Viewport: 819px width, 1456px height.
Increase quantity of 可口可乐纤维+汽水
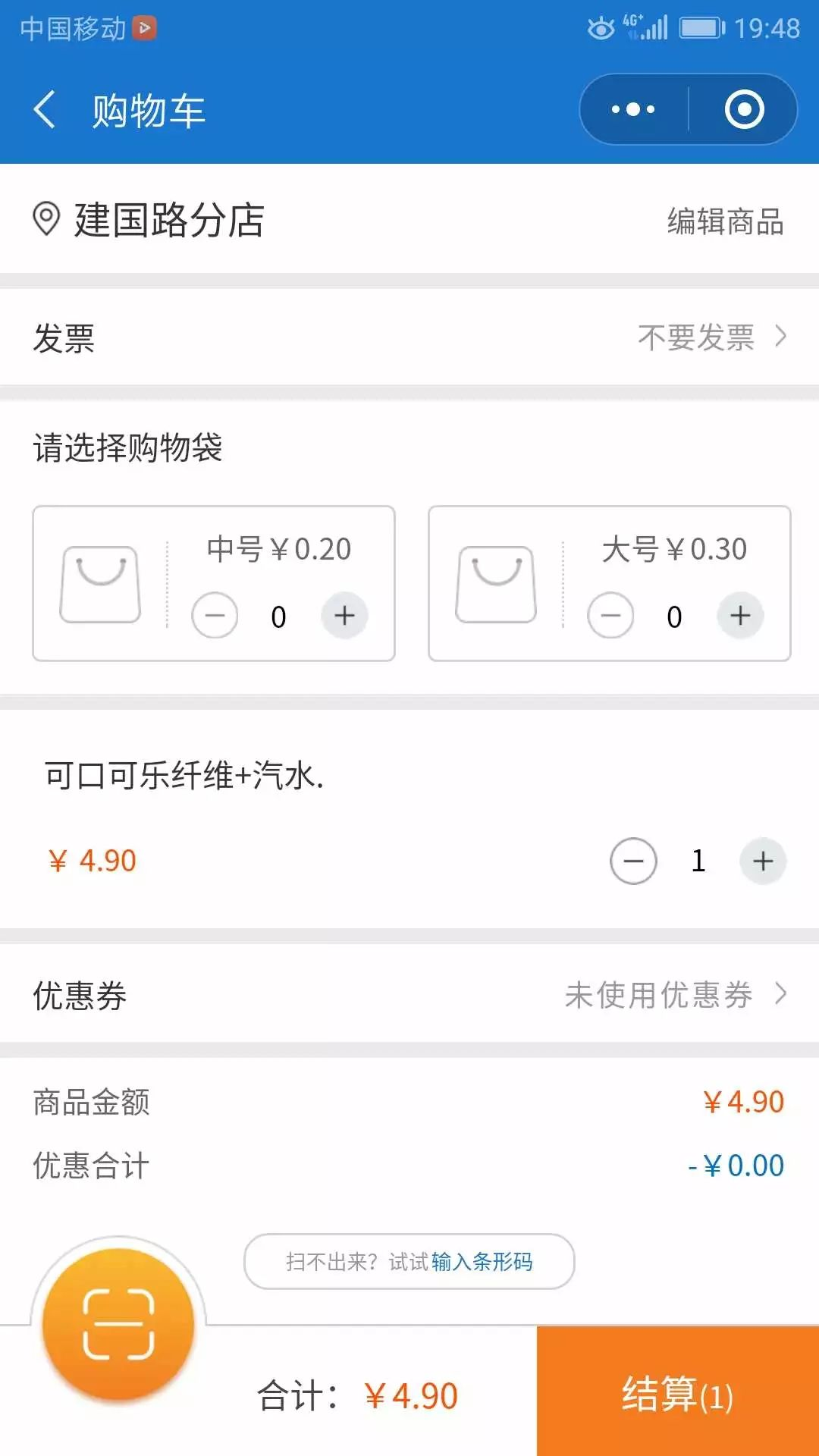coord(763,861)
